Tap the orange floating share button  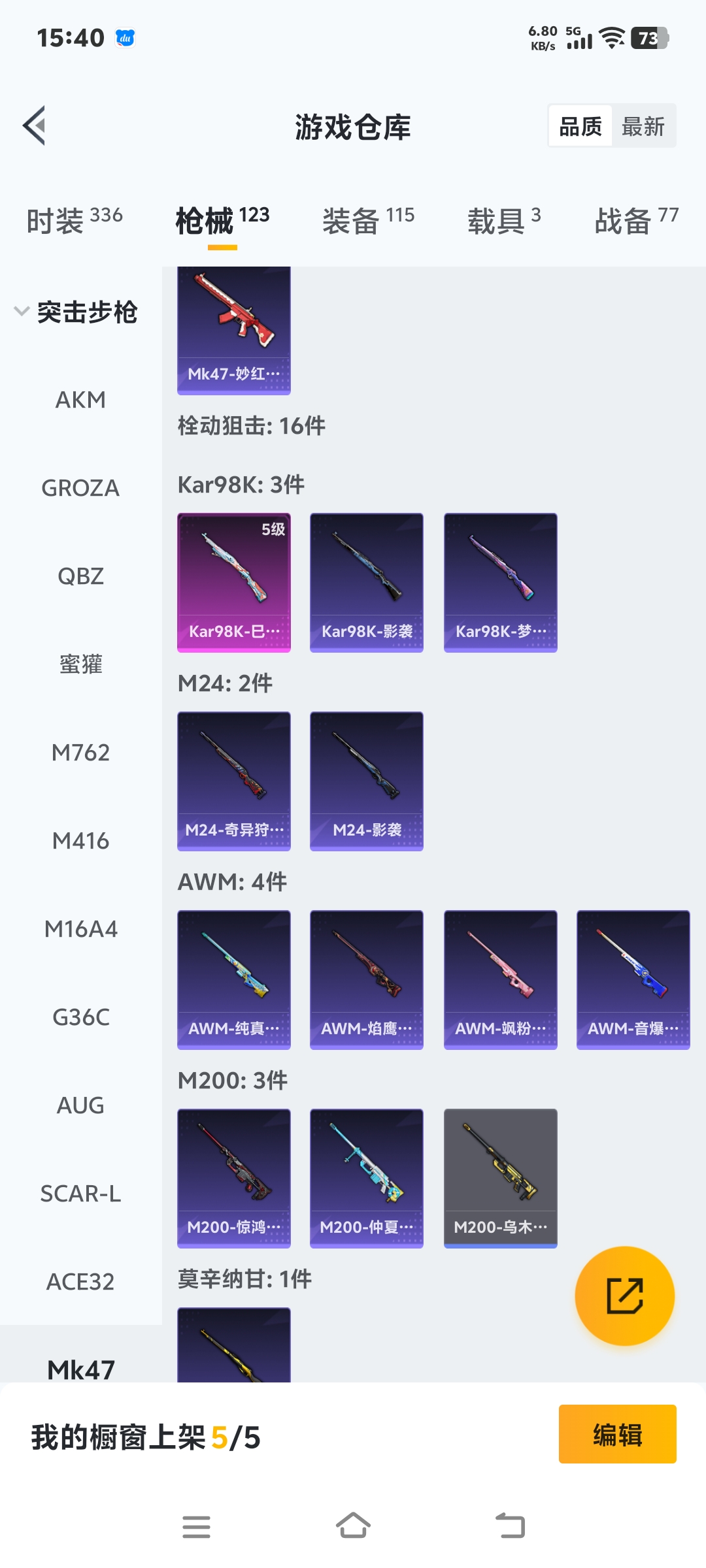click(x=624, y=1296)
